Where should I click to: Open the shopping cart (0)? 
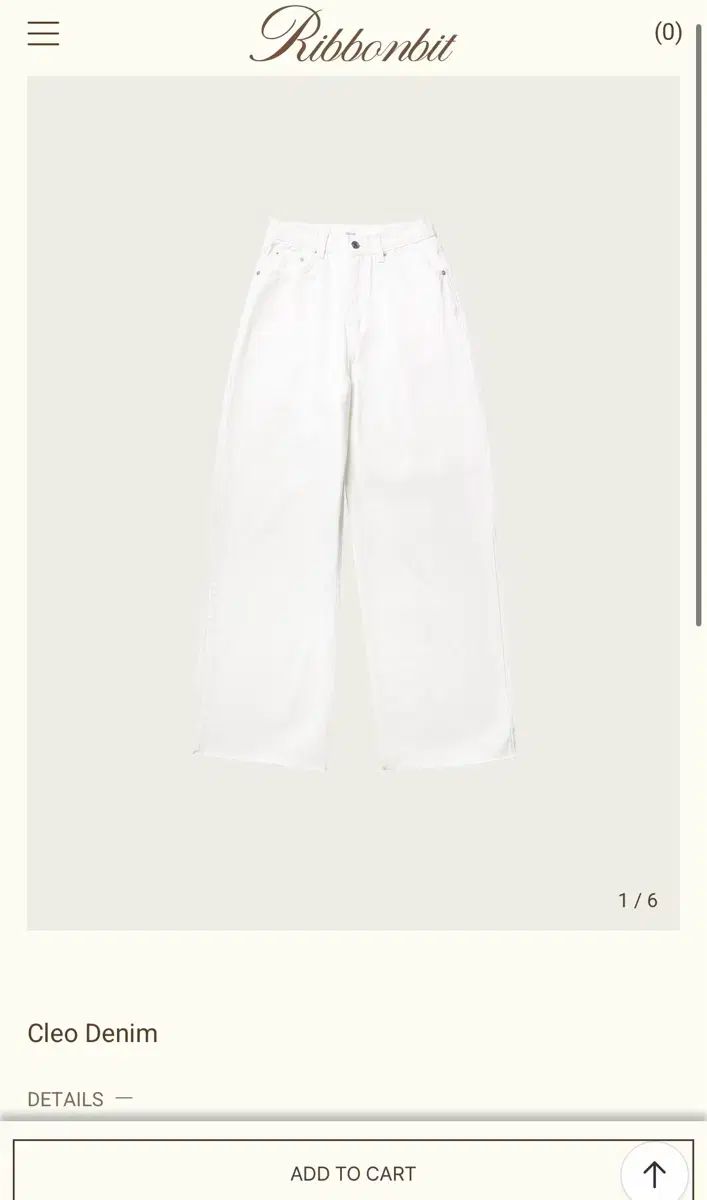pos(668,33)
